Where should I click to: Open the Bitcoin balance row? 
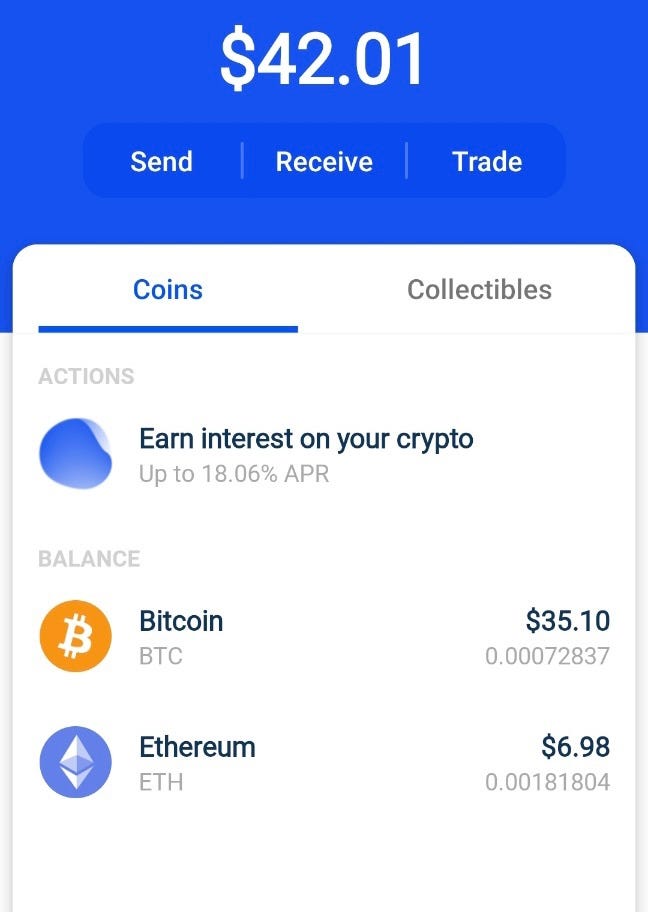(324, 637)
